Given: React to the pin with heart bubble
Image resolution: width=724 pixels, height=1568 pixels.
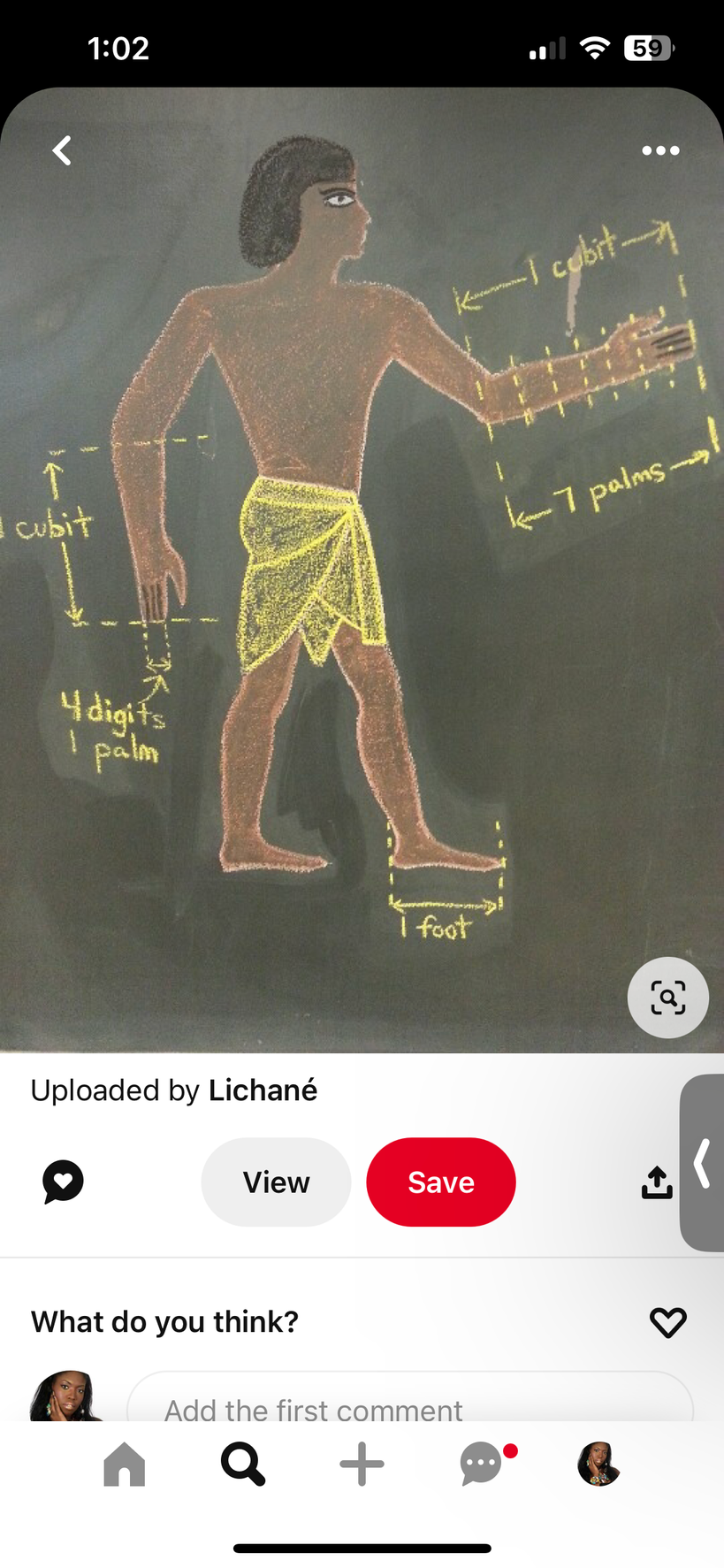Looking at the screenshot, I should click(x=63, y=1182).
